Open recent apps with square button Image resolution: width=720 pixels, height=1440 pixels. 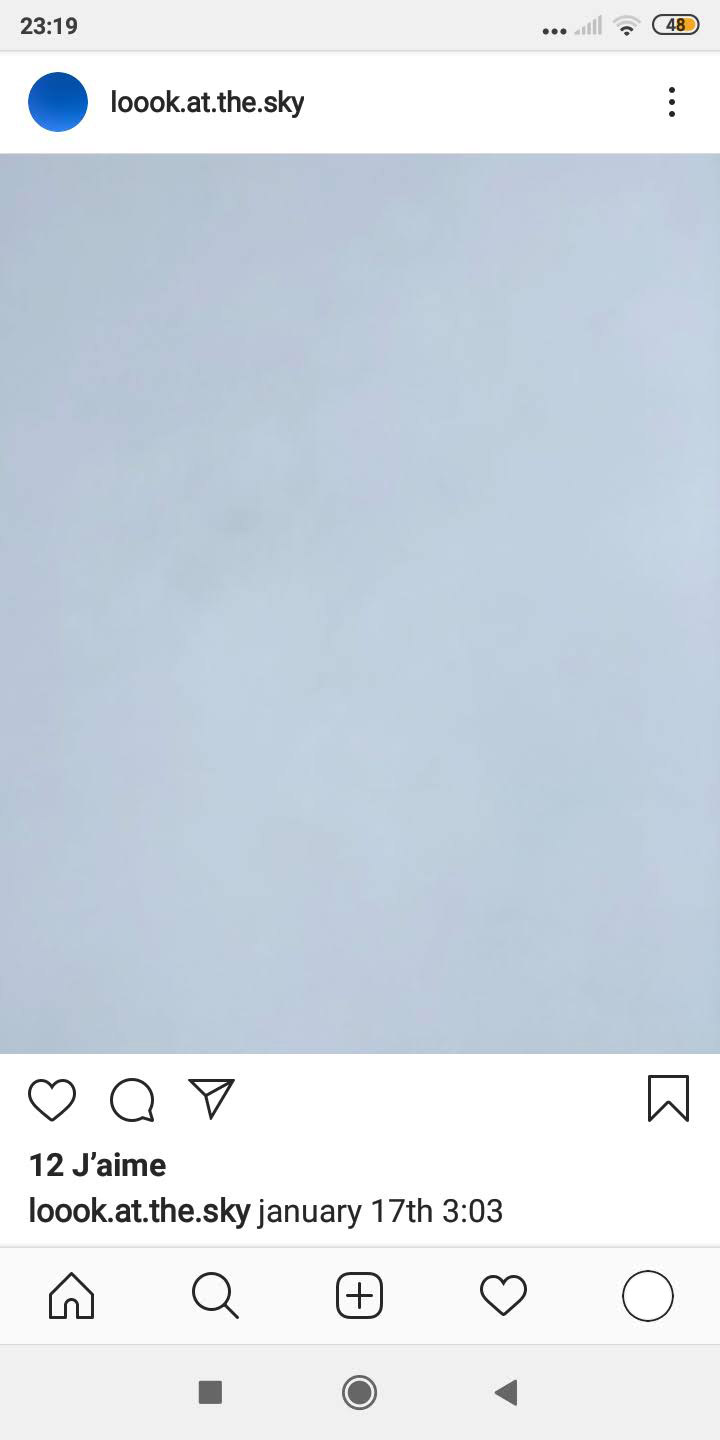[x=210, y=1392]
